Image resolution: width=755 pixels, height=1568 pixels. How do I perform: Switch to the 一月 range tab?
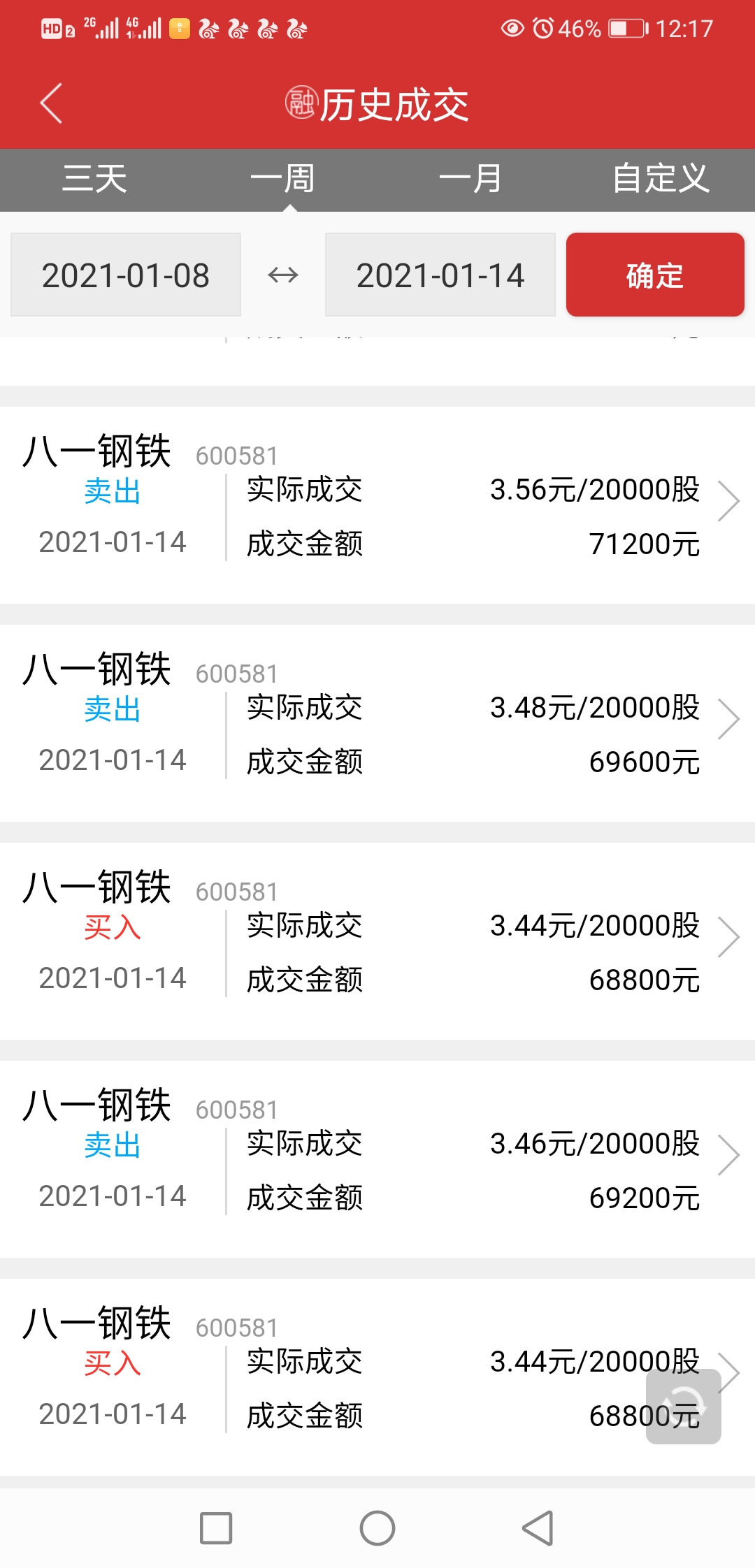[x=471, y=179]
